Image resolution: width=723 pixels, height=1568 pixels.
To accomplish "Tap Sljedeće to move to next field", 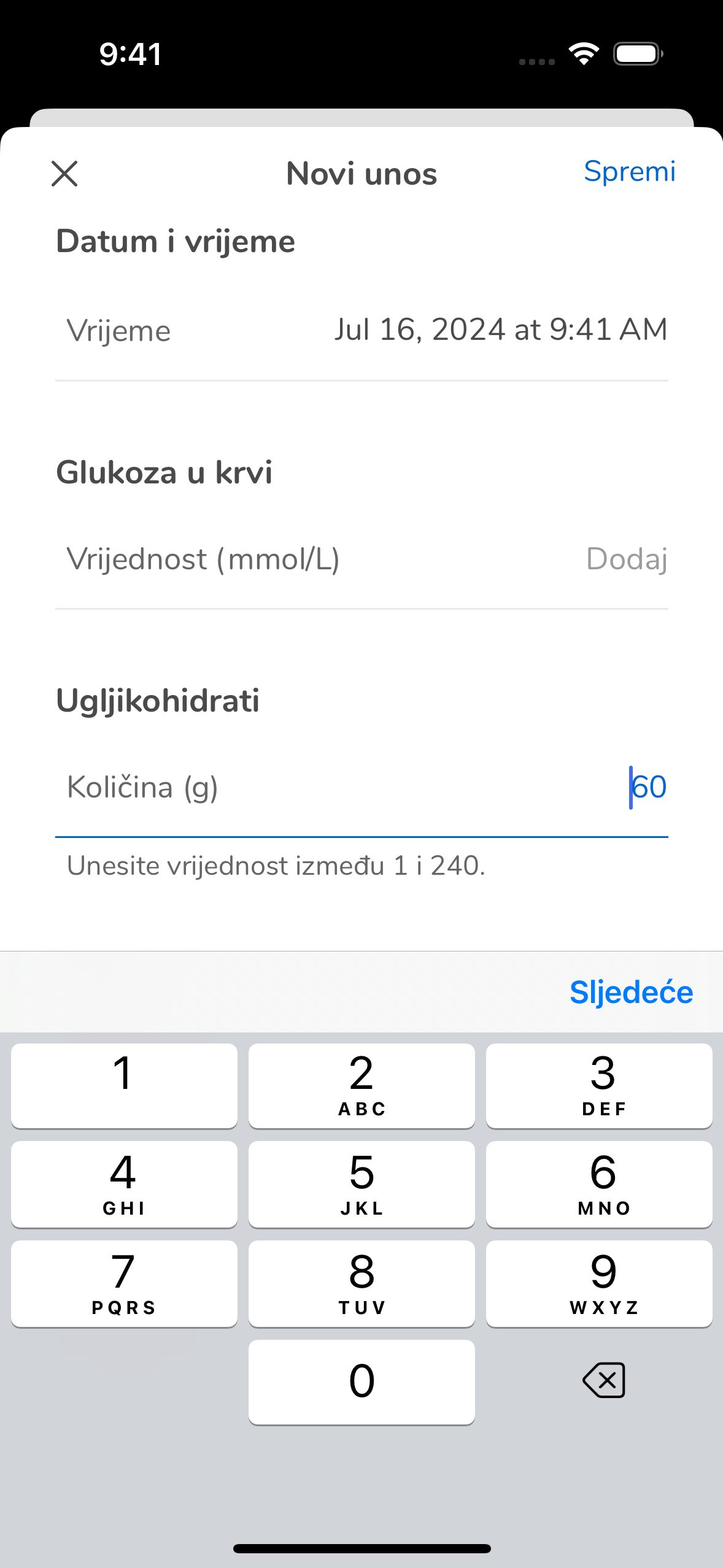I will [x=631, y=992].
